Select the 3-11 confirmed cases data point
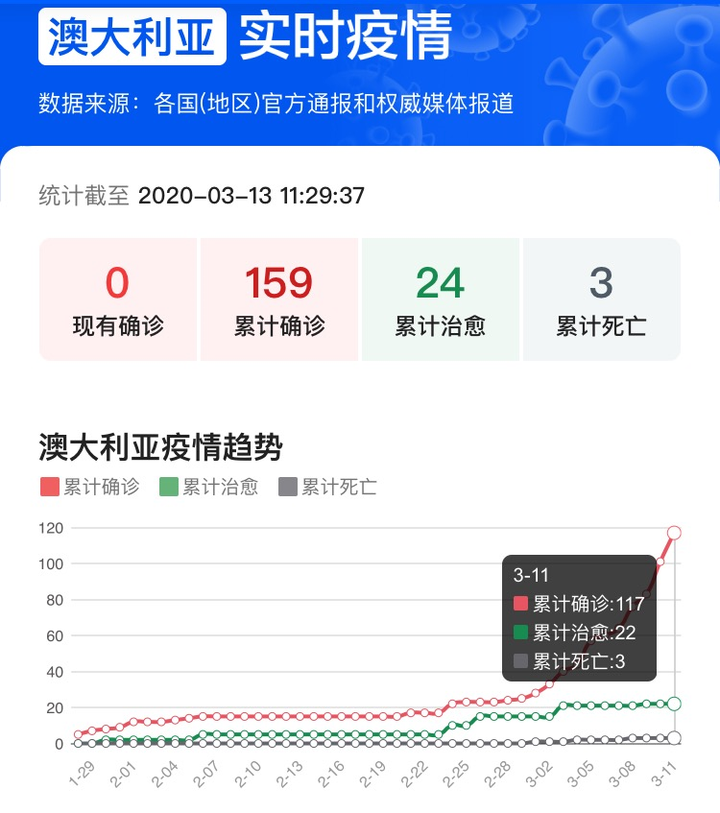Screen dimensions: 720x813 pyautogui.click(x=674, y=533)
